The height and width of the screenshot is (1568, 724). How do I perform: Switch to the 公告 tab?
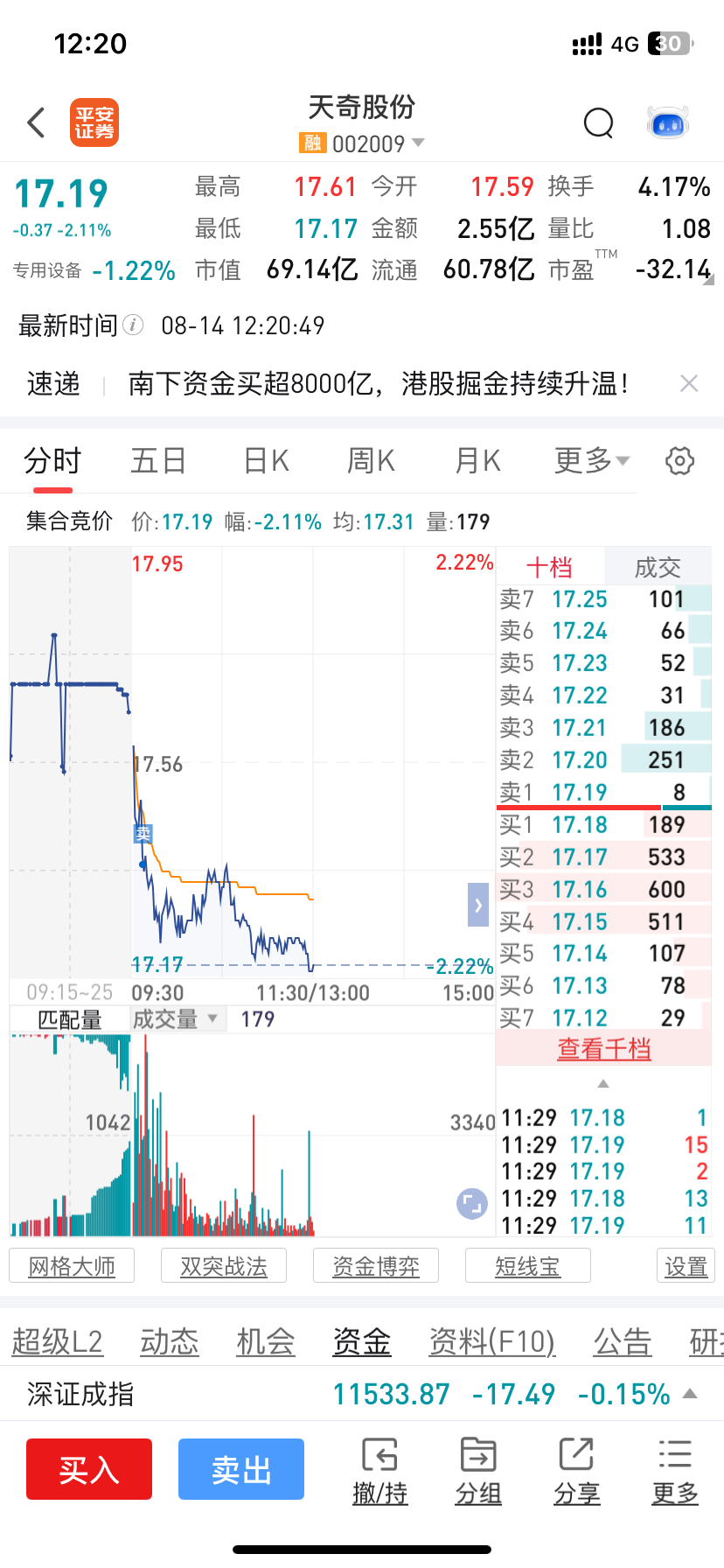point(623,1341)
